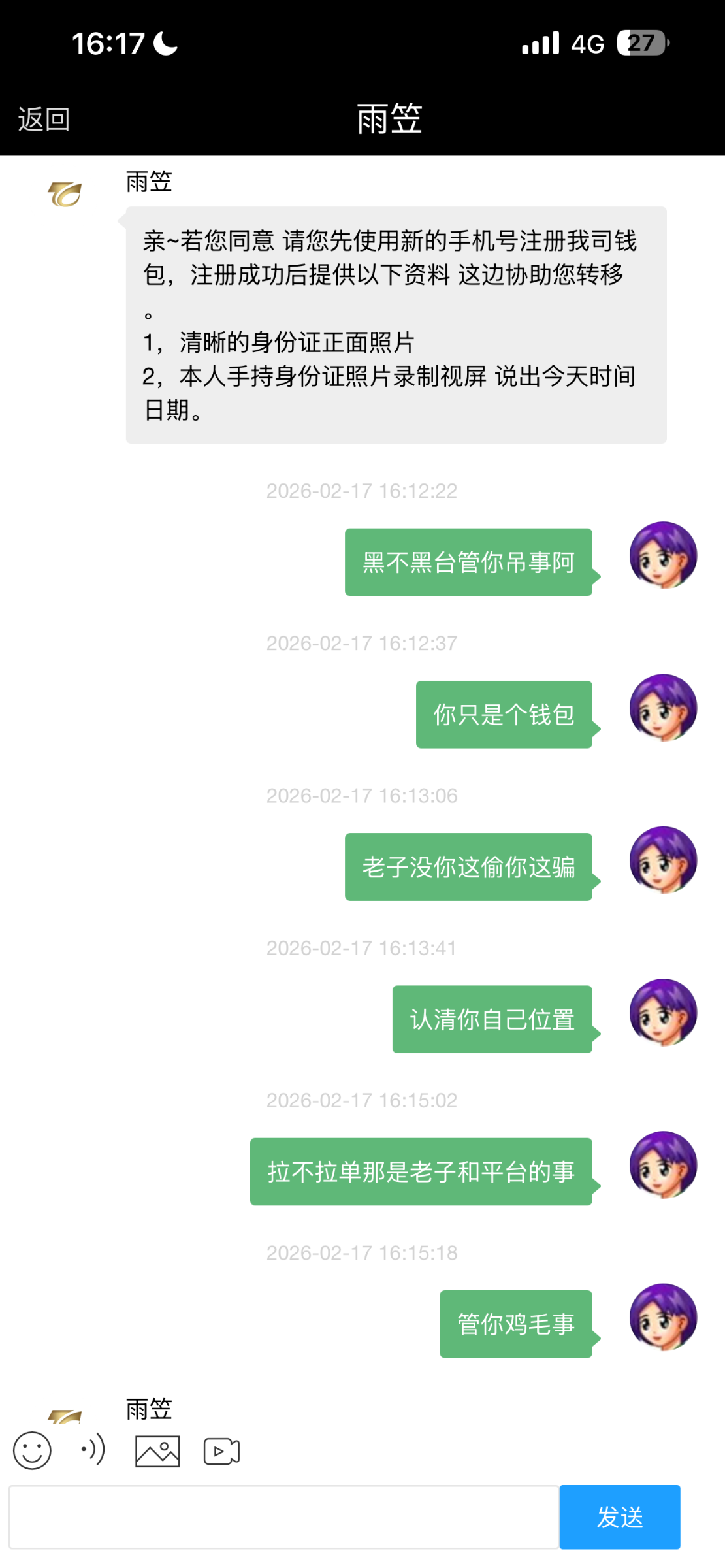Click your purple avatar beside 管你鸡毛事
This screenshot has width=725, height=1568.
663,1316
